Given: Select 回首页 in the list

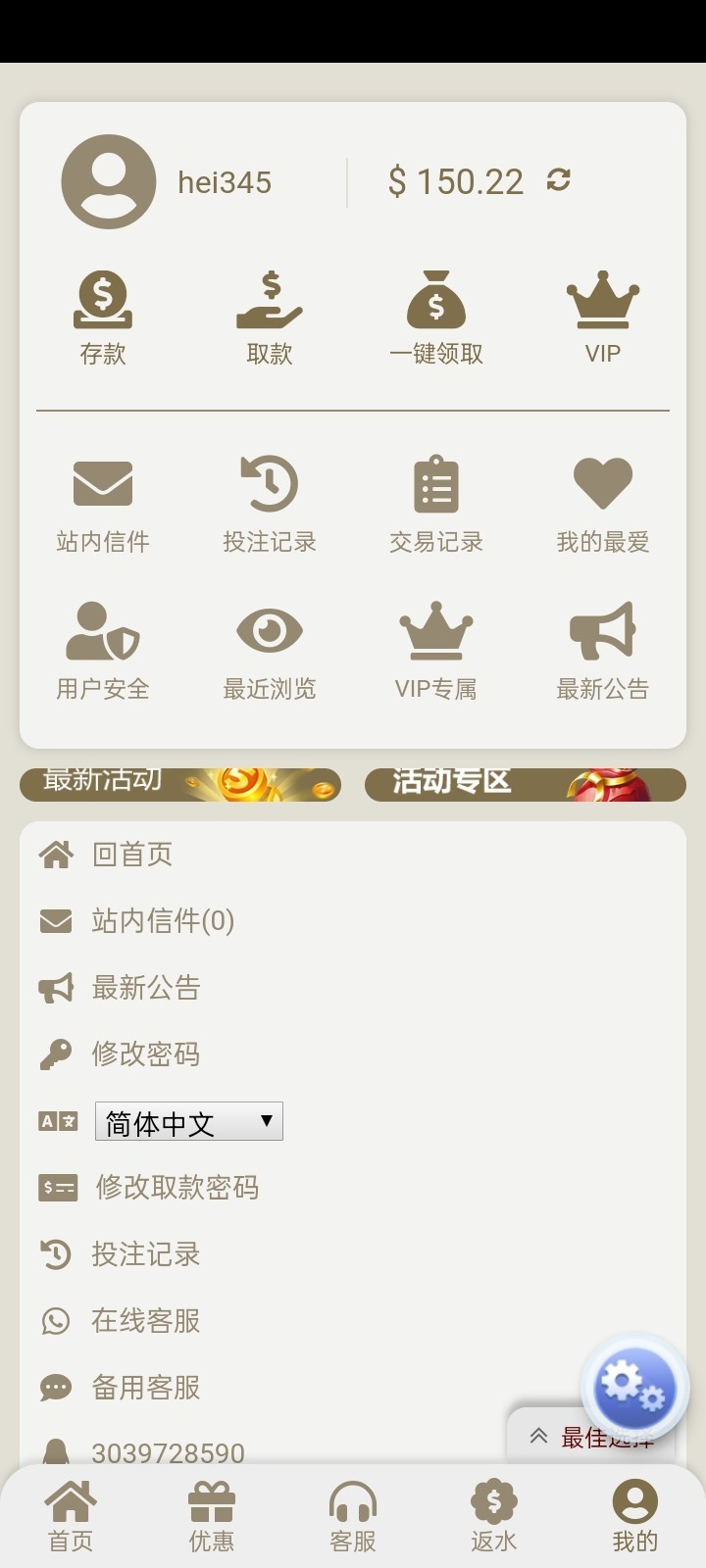Looking at the screenshot, I should (132, 855).
